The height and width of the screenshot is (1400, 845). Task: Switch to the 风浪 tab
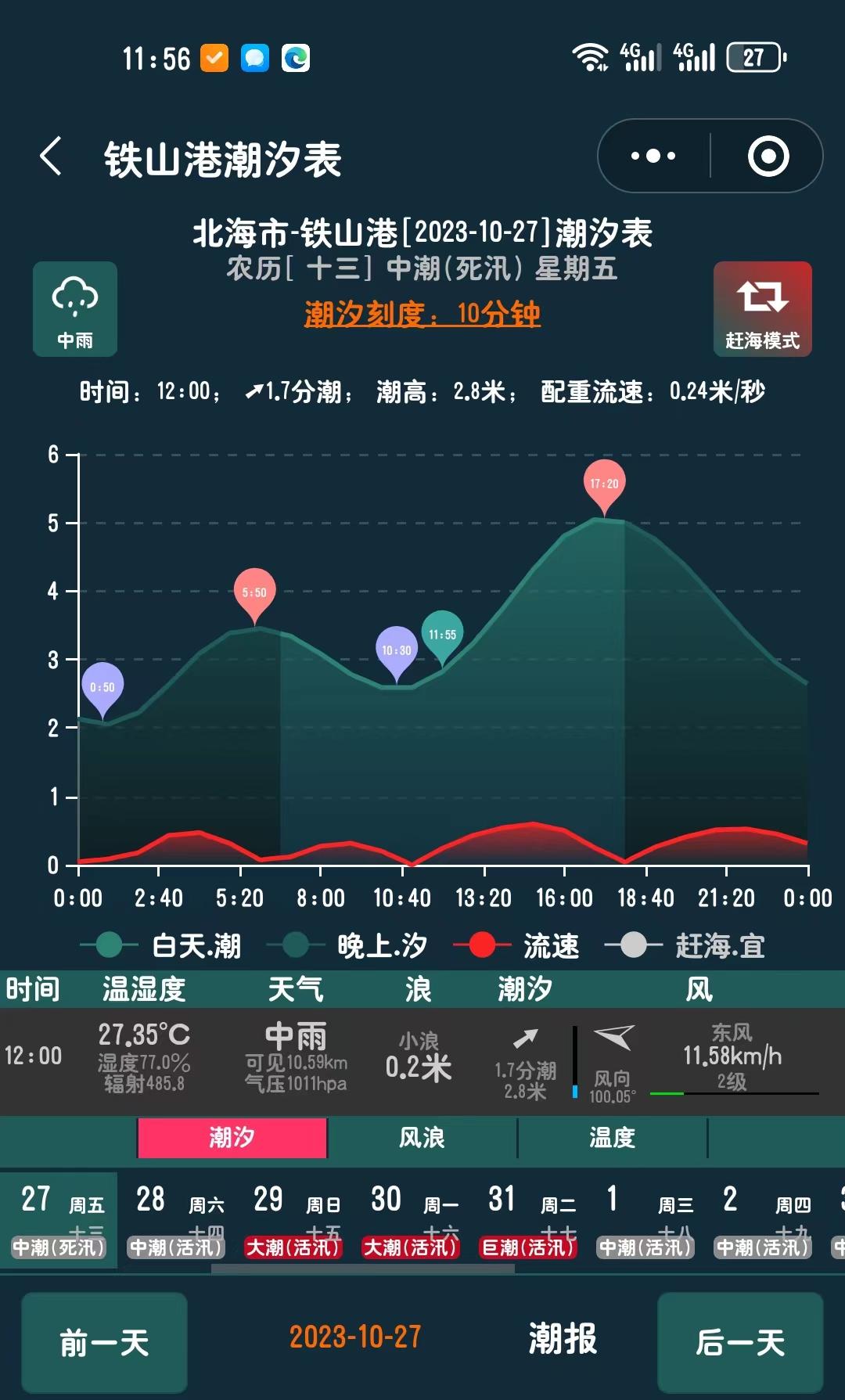point(422,1139)
